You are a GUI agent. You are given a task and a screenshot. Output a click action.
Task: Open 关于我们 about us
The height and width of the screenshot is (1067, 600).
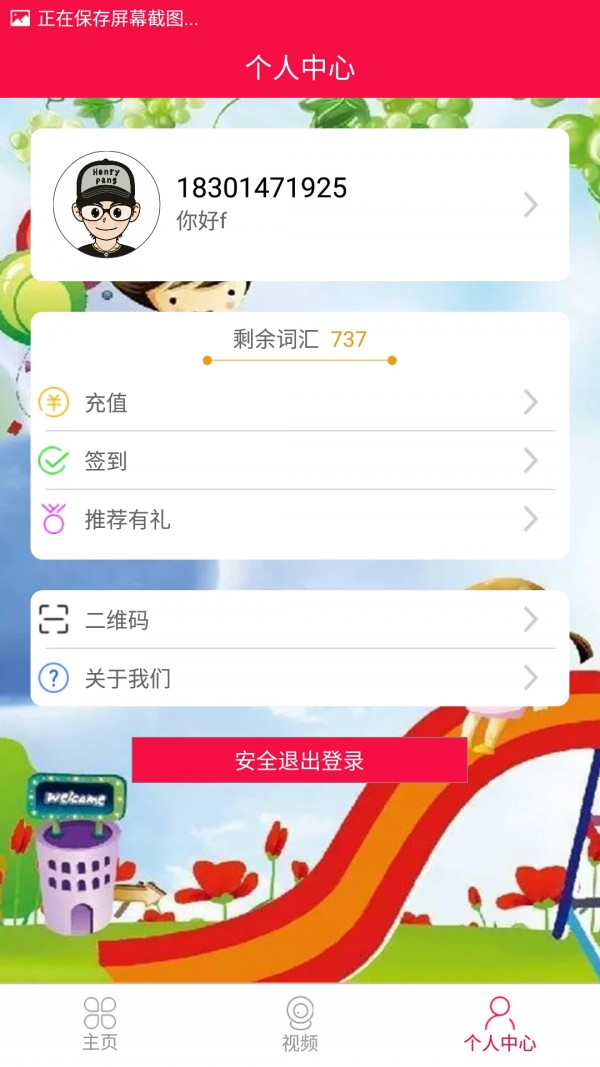(x=300, y=678)
